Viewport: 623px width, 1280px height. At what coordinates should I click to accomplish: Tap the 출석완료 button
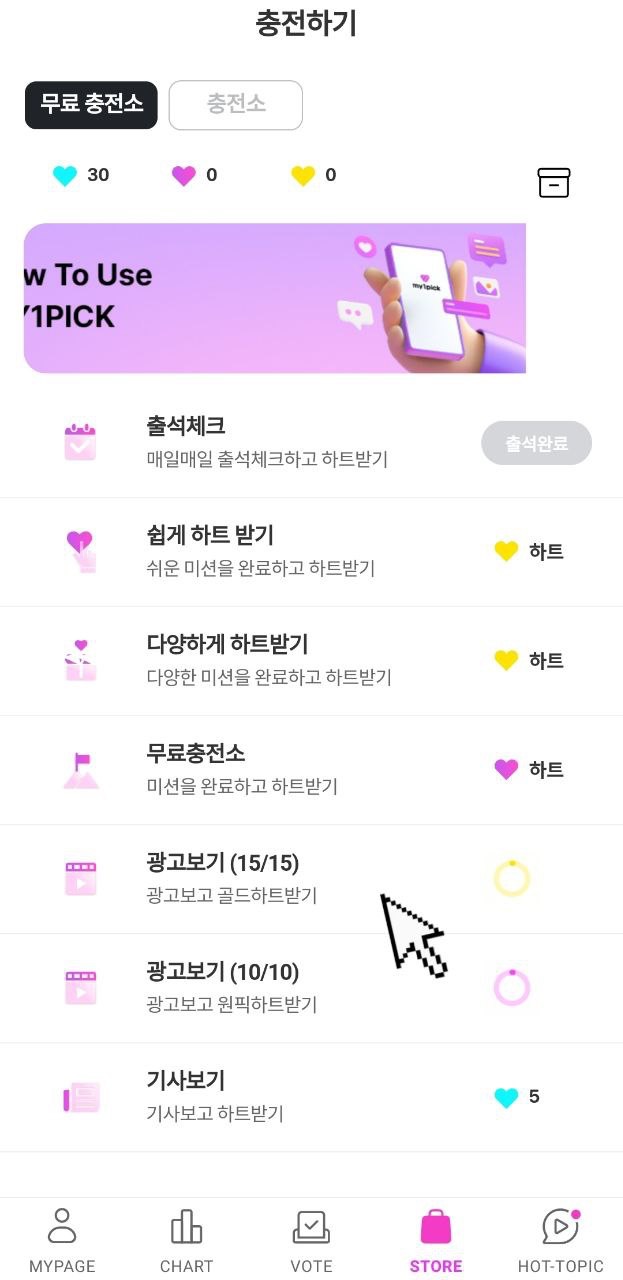pyautogui.click(x=536, y=443)
